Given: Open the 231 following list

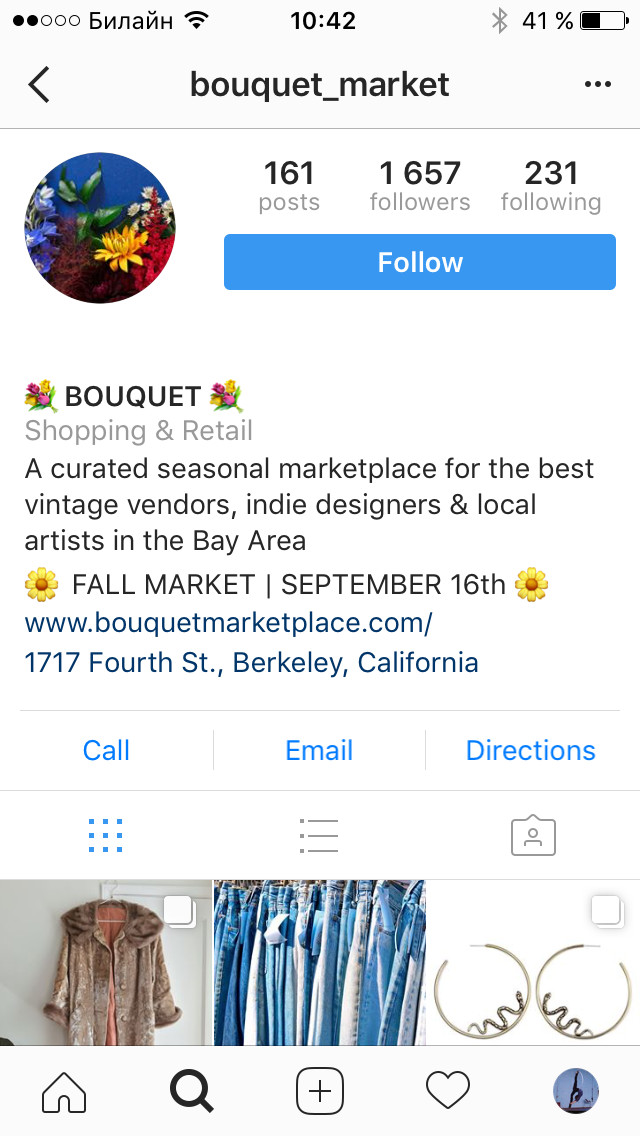Looking at the screenshot, I should click(x=551, y=186).
